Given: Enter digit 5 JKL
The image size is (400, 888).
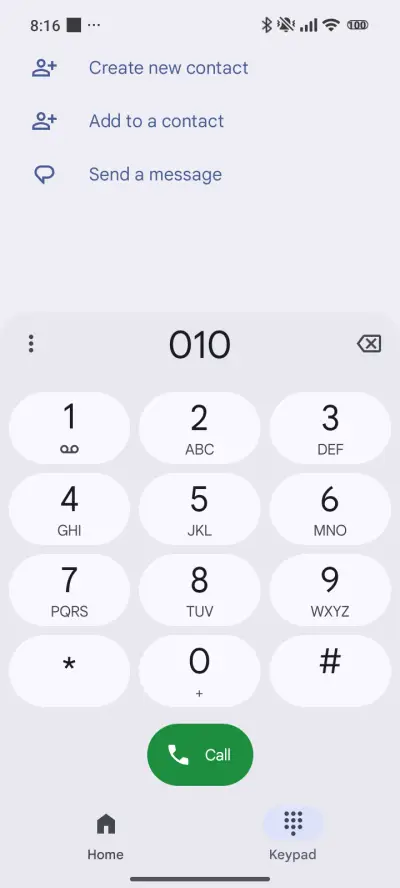Looking at the screenshot, I should (x=199, y=509).
